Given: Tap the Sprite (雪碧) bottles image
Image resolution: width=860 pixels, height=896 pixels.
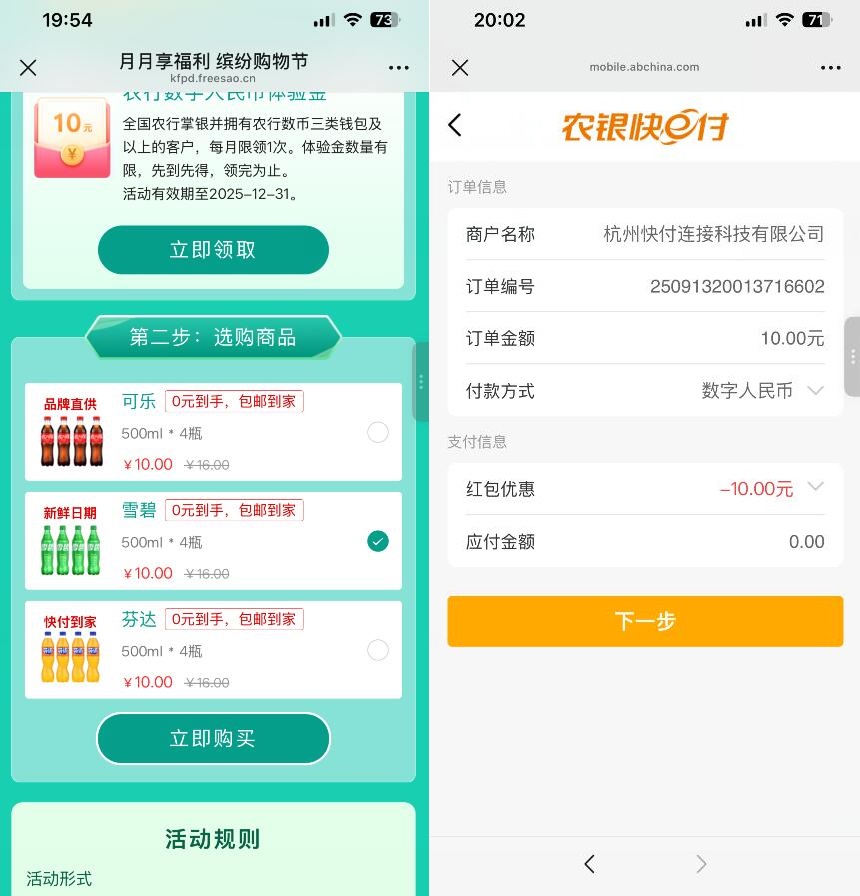Looking at the screenshot, I should click(70, 549).
